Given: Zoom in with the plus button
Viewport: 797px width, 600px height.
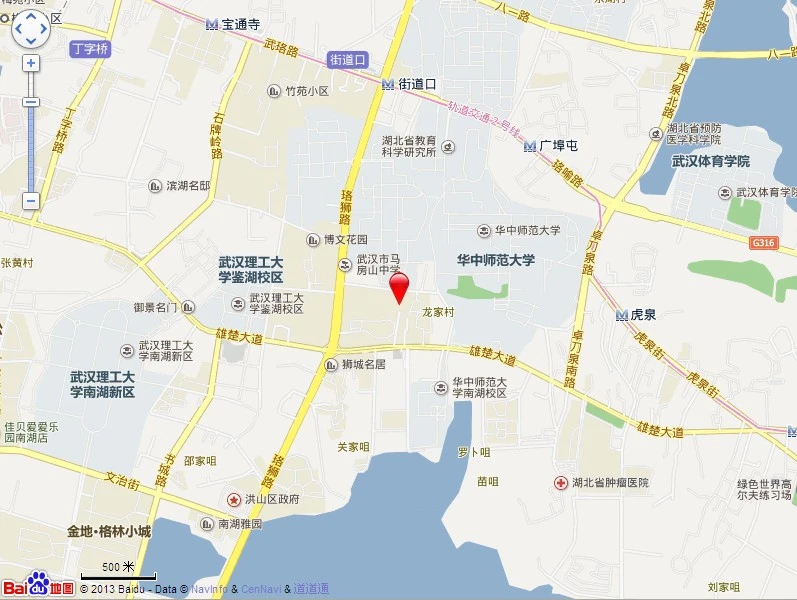Looking at the screenshot, I should 30,63.
